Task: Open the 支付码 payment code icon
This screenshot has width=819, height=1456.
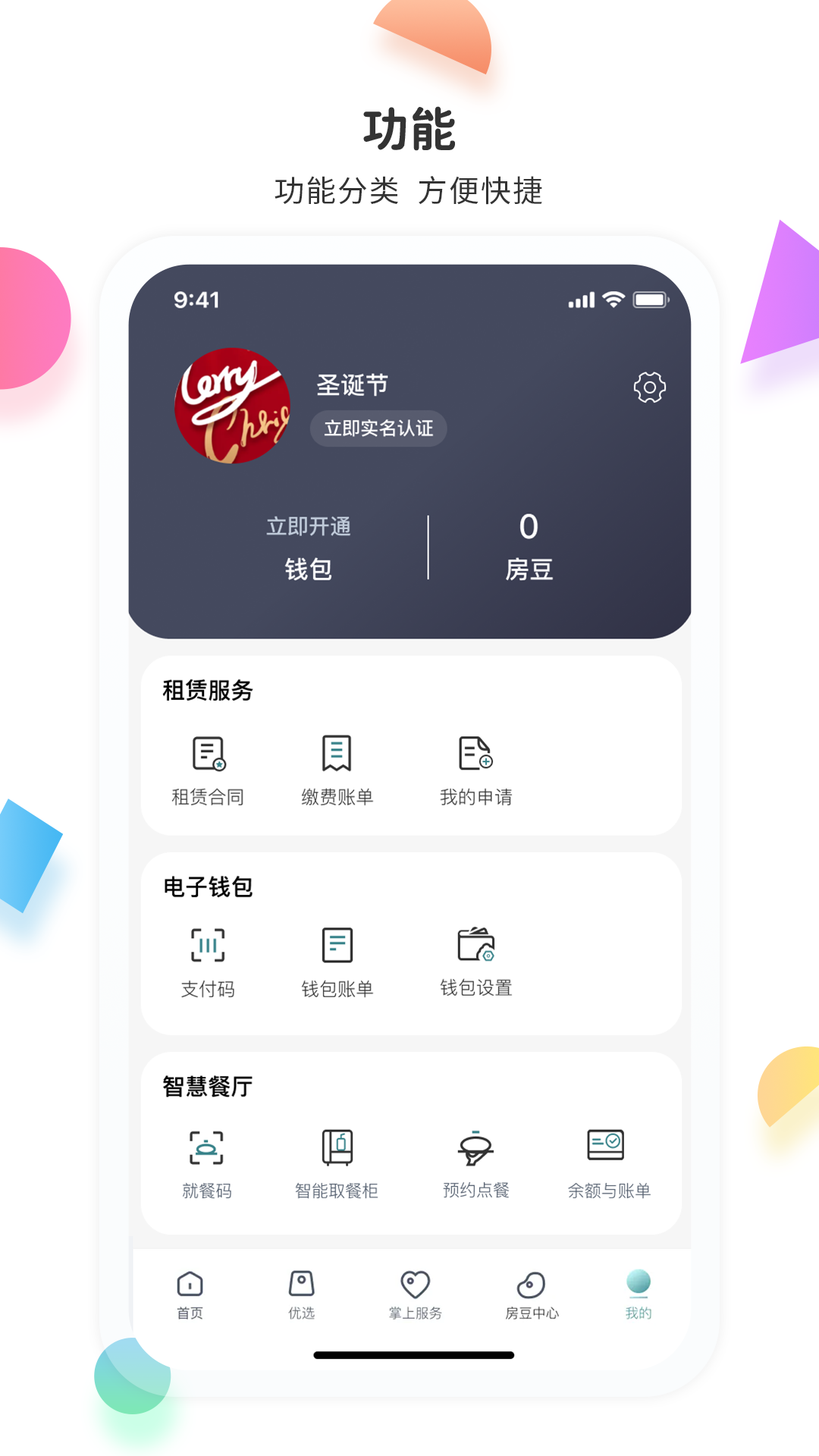Action: pyautogui.click(x=208, y=946)
